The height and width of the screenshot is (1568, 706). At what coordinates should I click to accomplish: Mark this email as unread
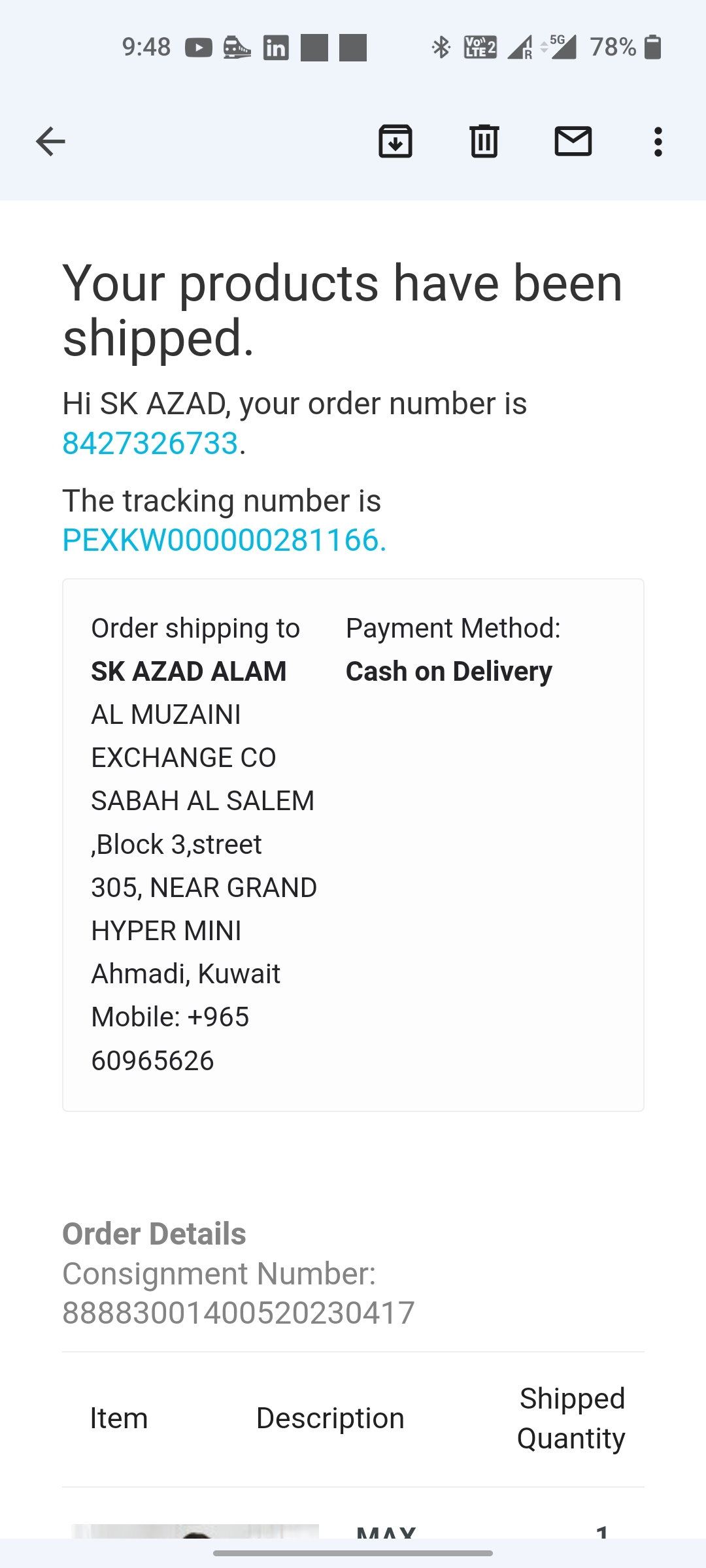(x=573, y=142)
